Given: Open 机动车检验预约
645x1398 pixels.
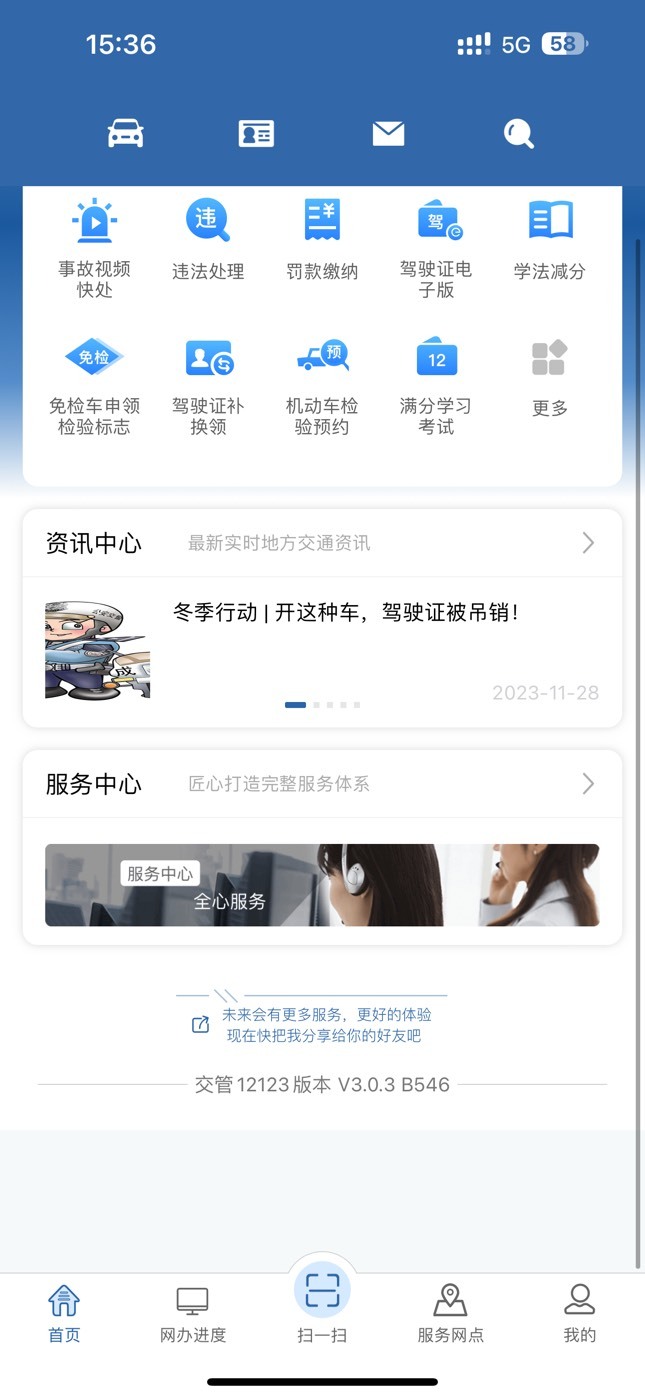Looking at the screenshot, I should [x=322, y=386].
